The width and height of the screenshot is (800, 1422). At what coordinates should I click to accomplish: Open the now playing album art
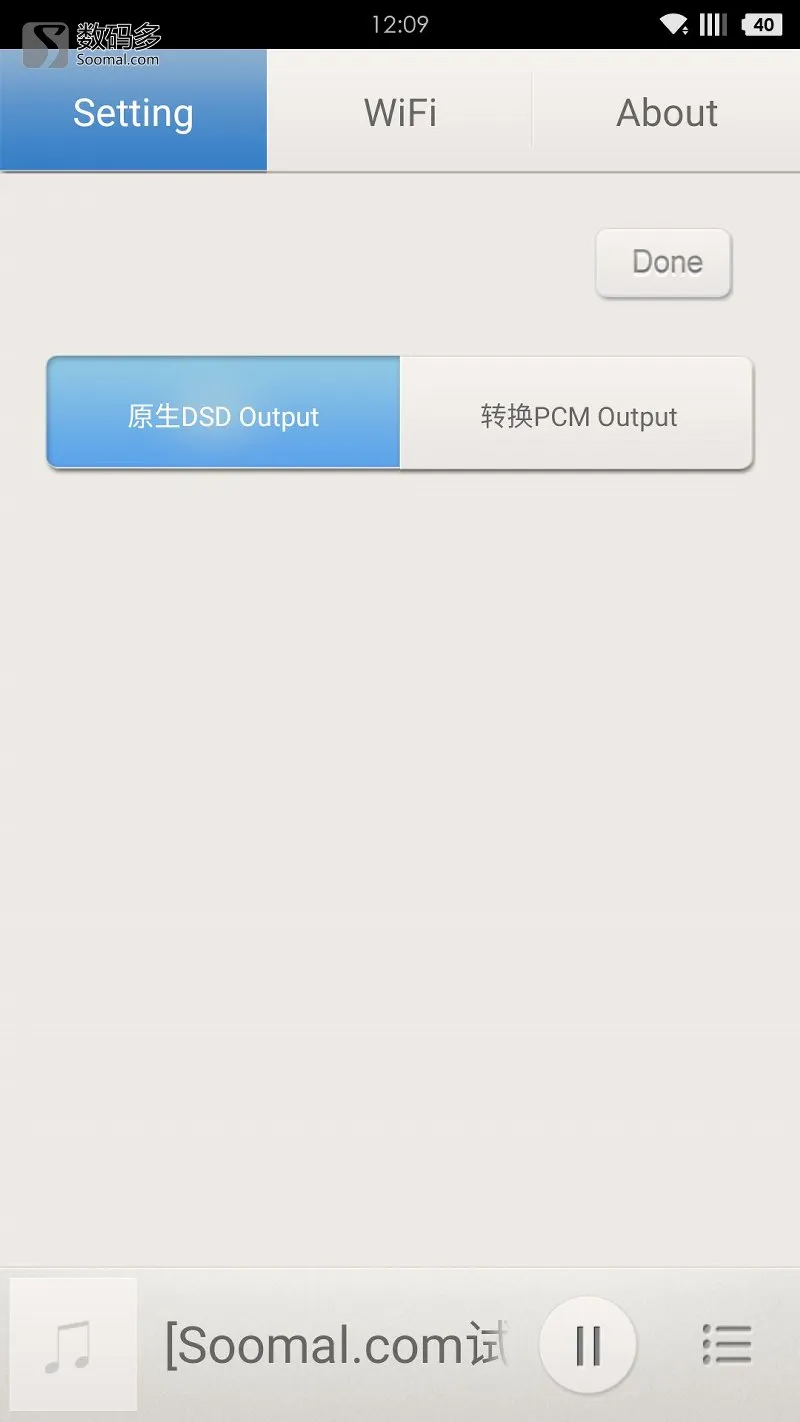tap(73, 1345)
